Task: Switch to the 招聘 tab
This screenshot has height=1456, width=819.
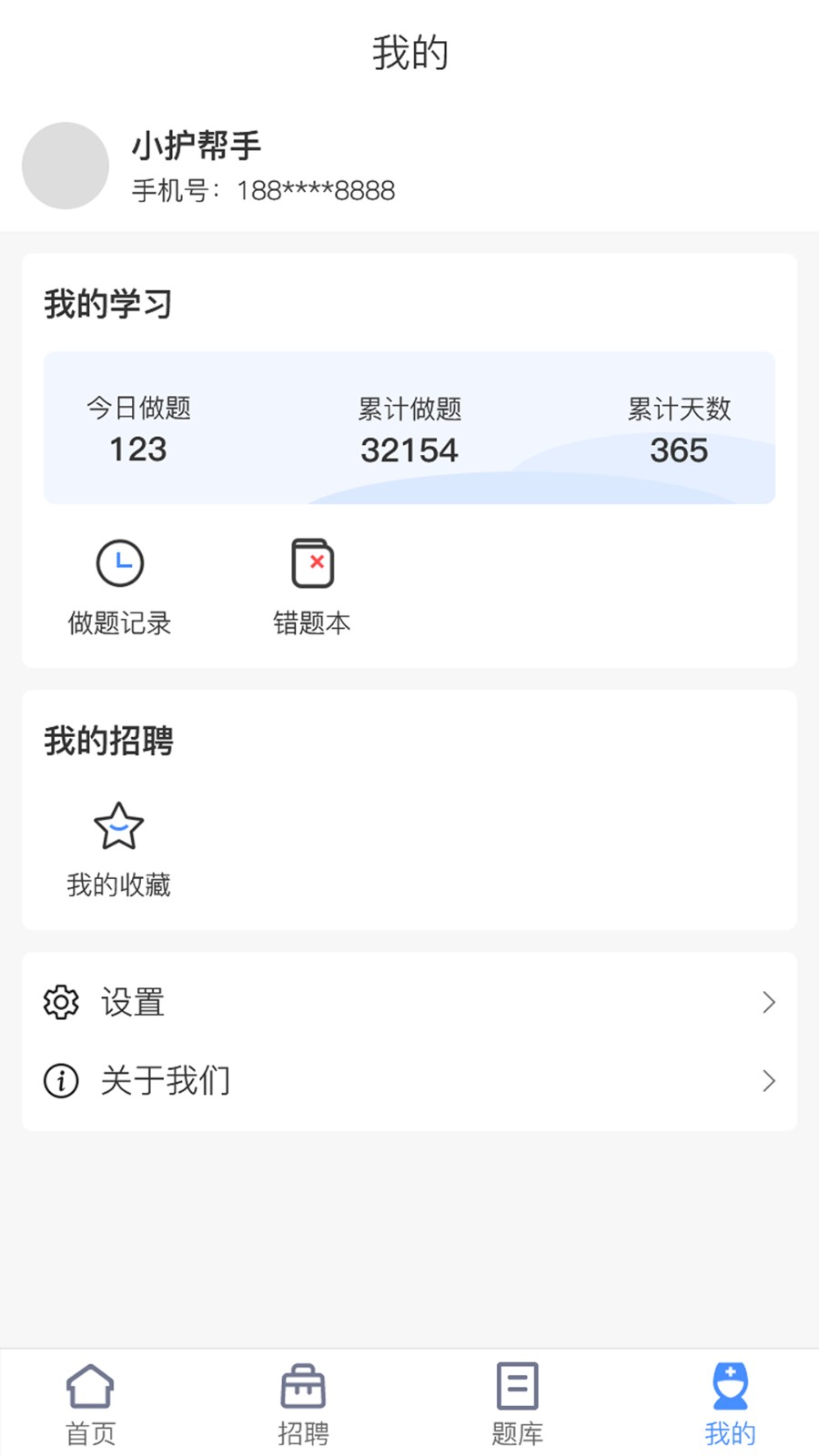Action: [301, 1401]
